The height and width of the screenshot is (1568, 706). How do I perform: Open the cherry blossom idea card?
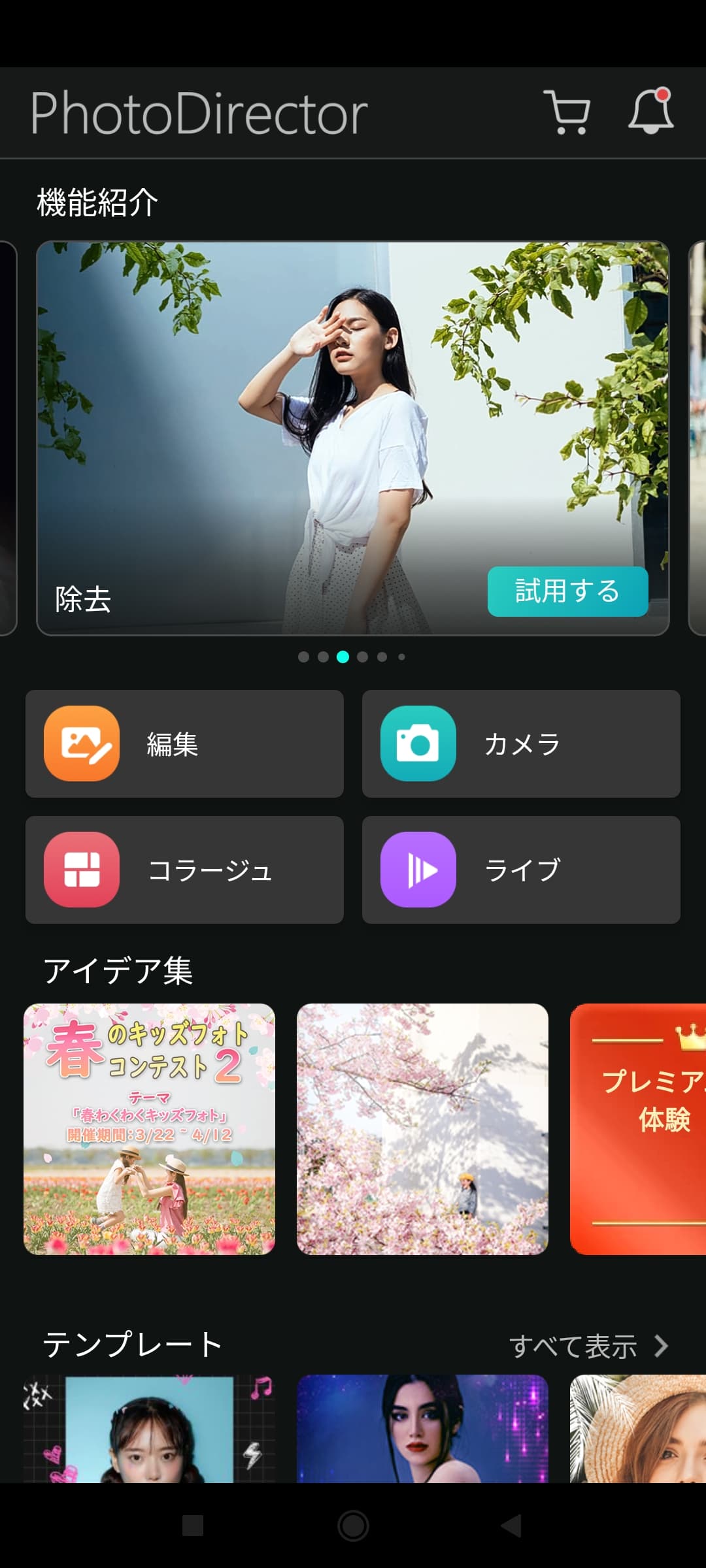pyautogui.click(x=422, y=1129)
